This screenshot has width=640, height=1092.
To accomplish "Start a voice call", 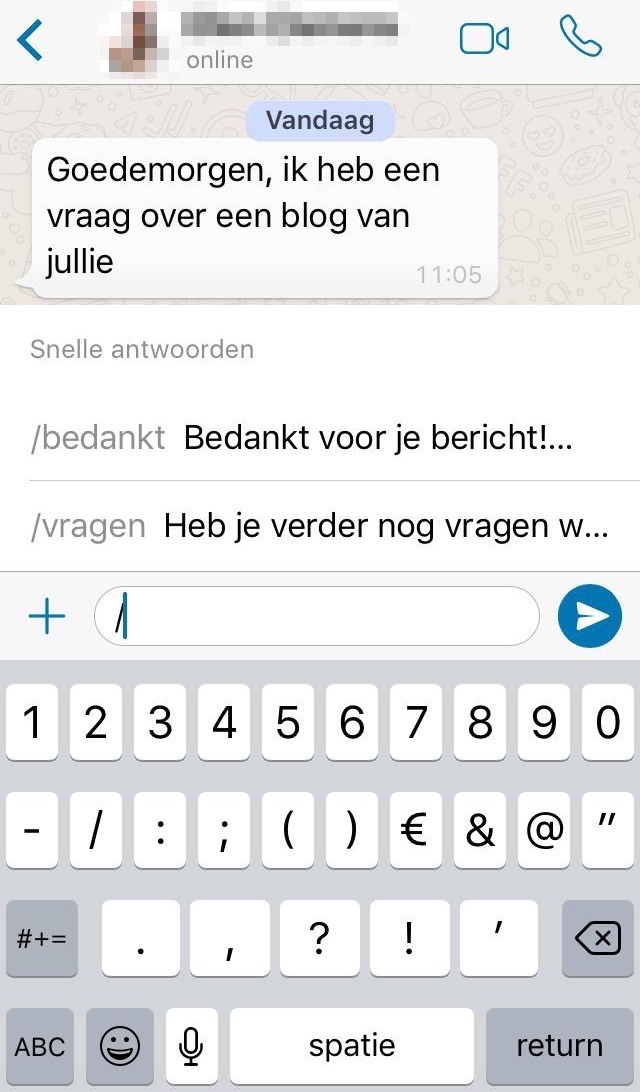I will (581, 38).
